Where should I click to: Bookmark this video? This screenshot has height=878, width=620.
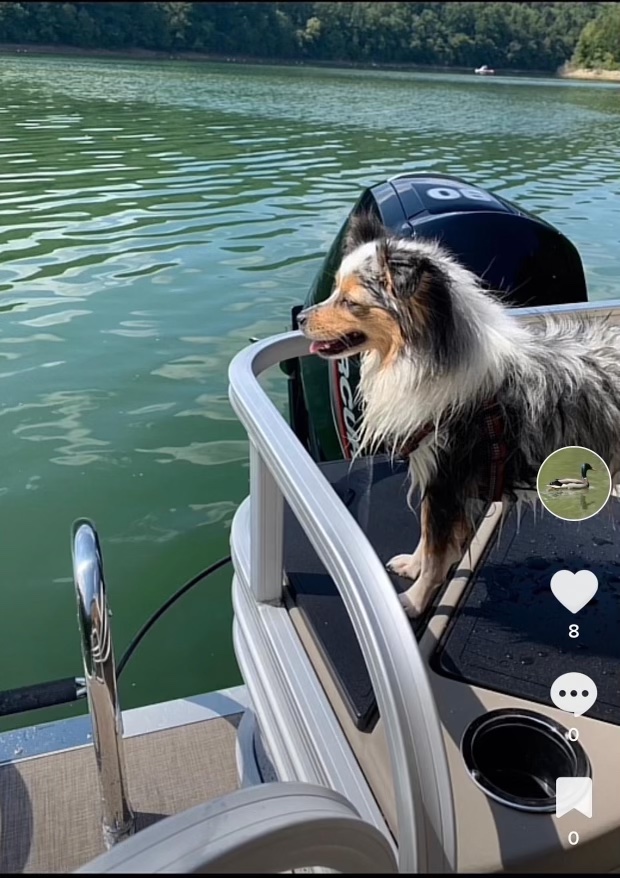click(573, 797)
